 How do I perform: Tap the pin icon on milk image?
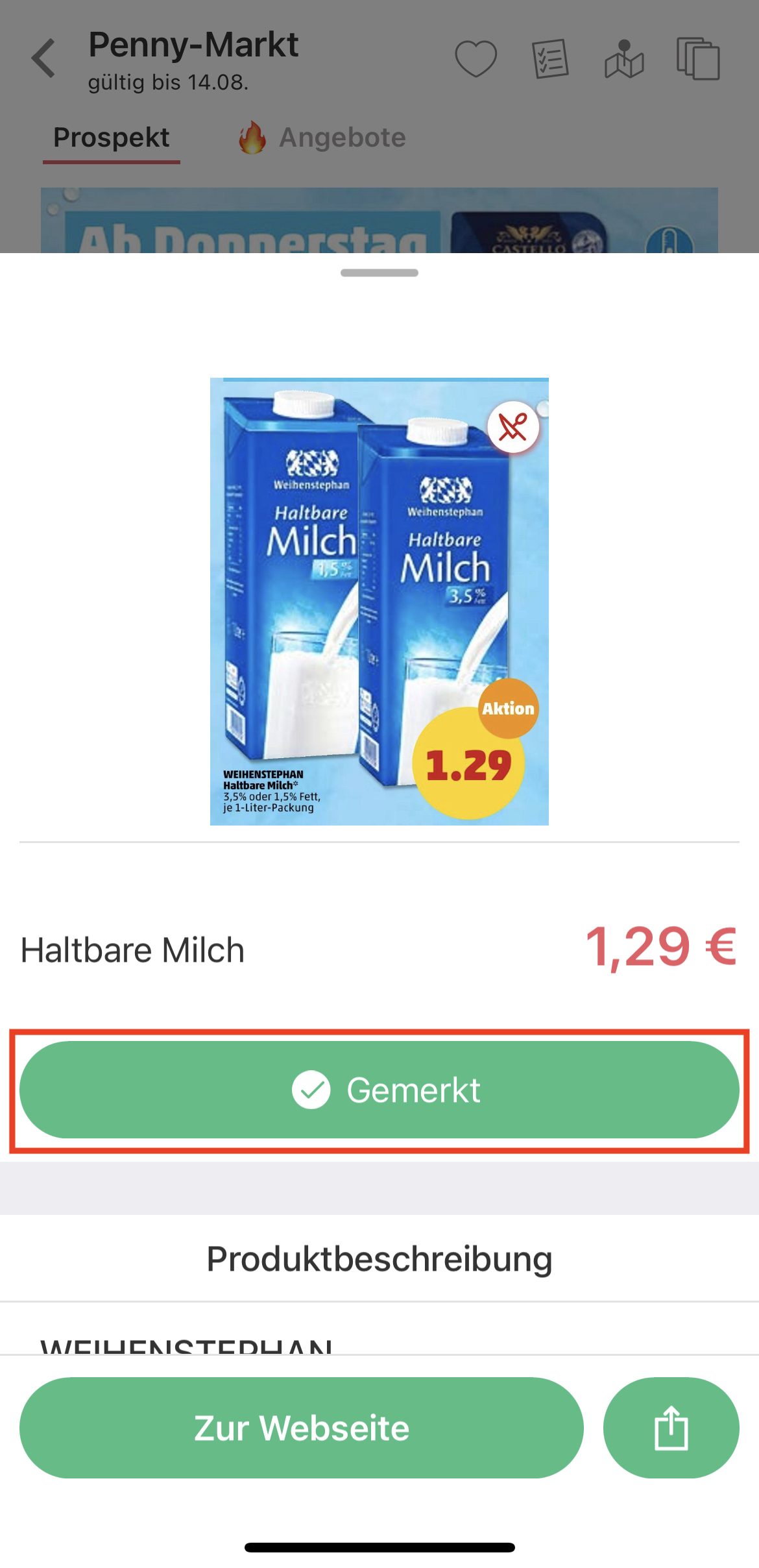pyautogui.click(x=513, y=428)
